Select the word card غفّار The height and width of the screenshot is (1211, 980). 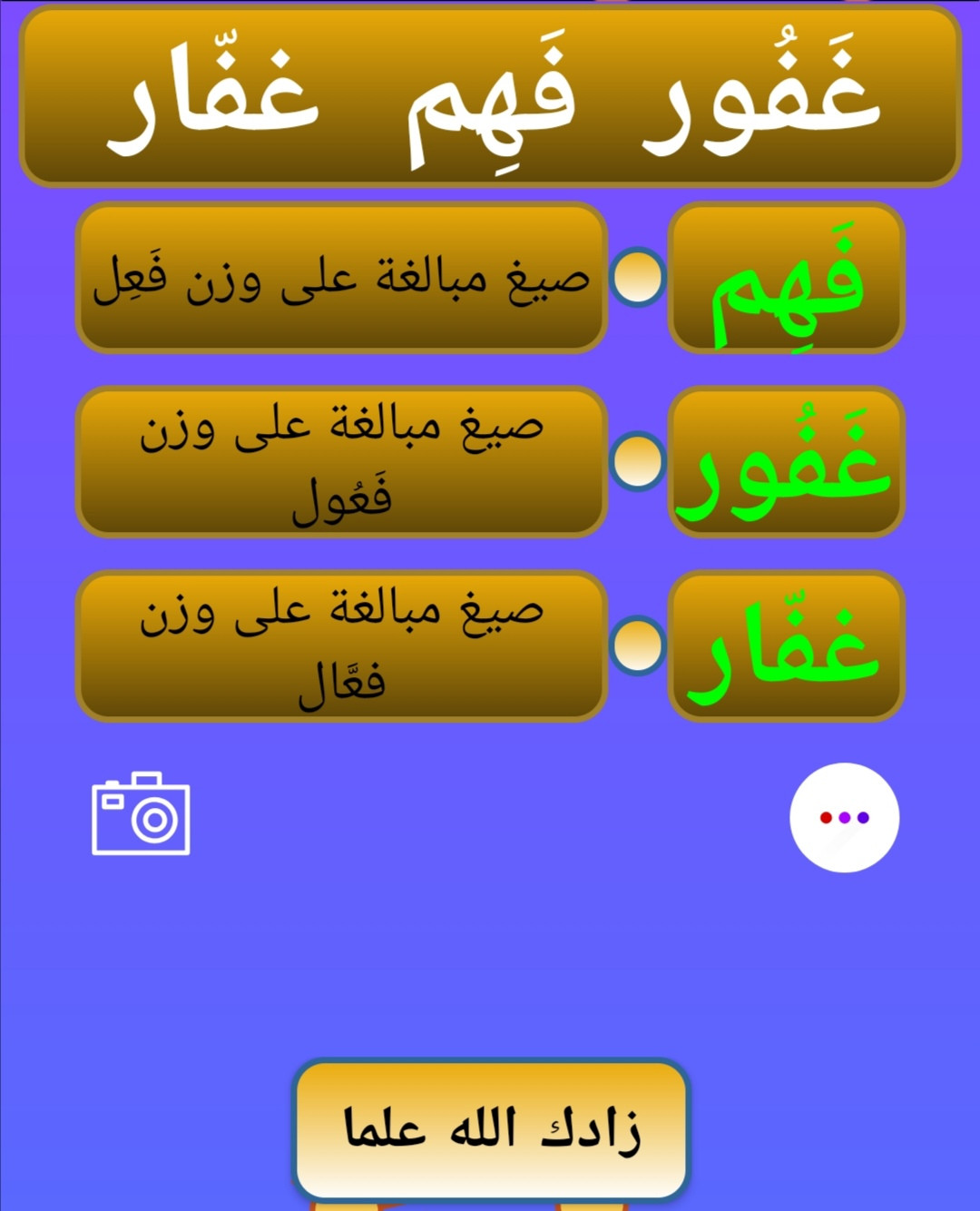[x=787, y=646]
